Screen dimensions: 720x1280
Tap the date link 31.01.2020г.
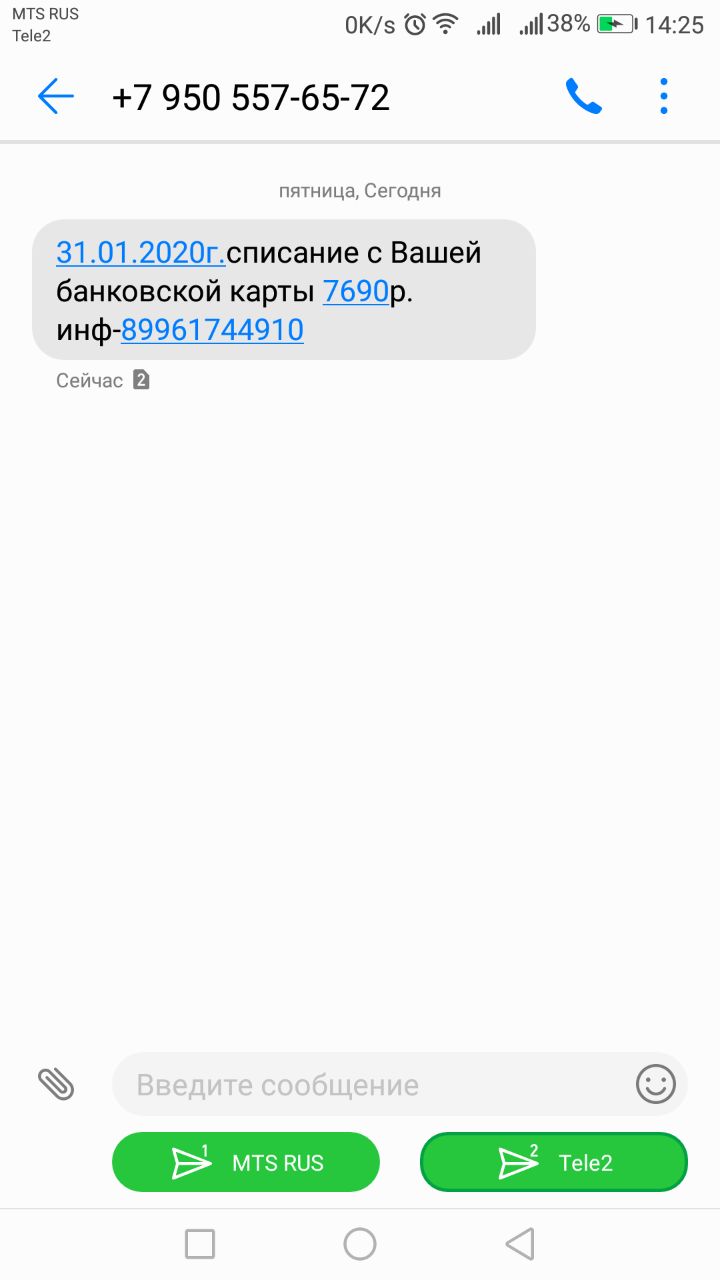pos(141,253)
